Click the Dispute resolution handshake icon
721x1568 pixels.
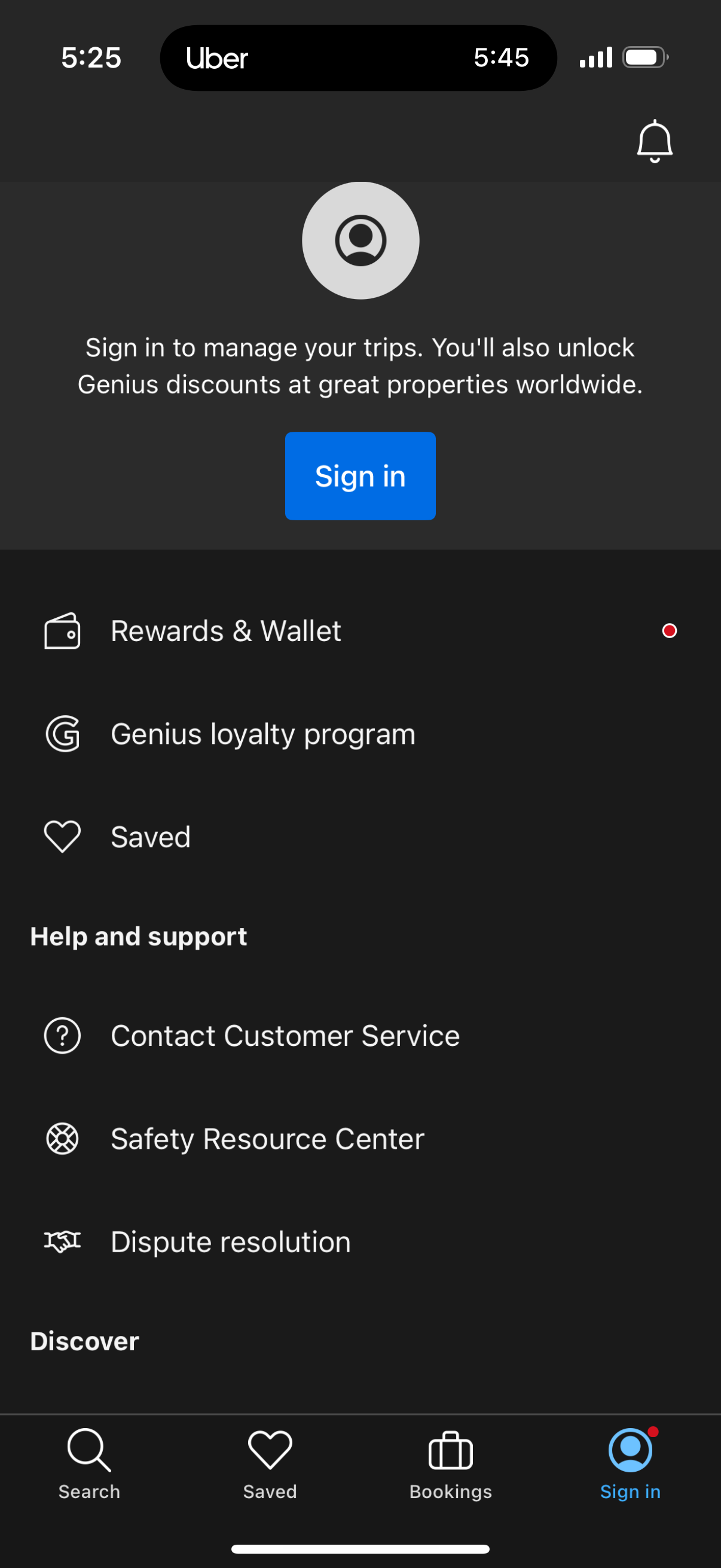click(x=63, y=1241)
